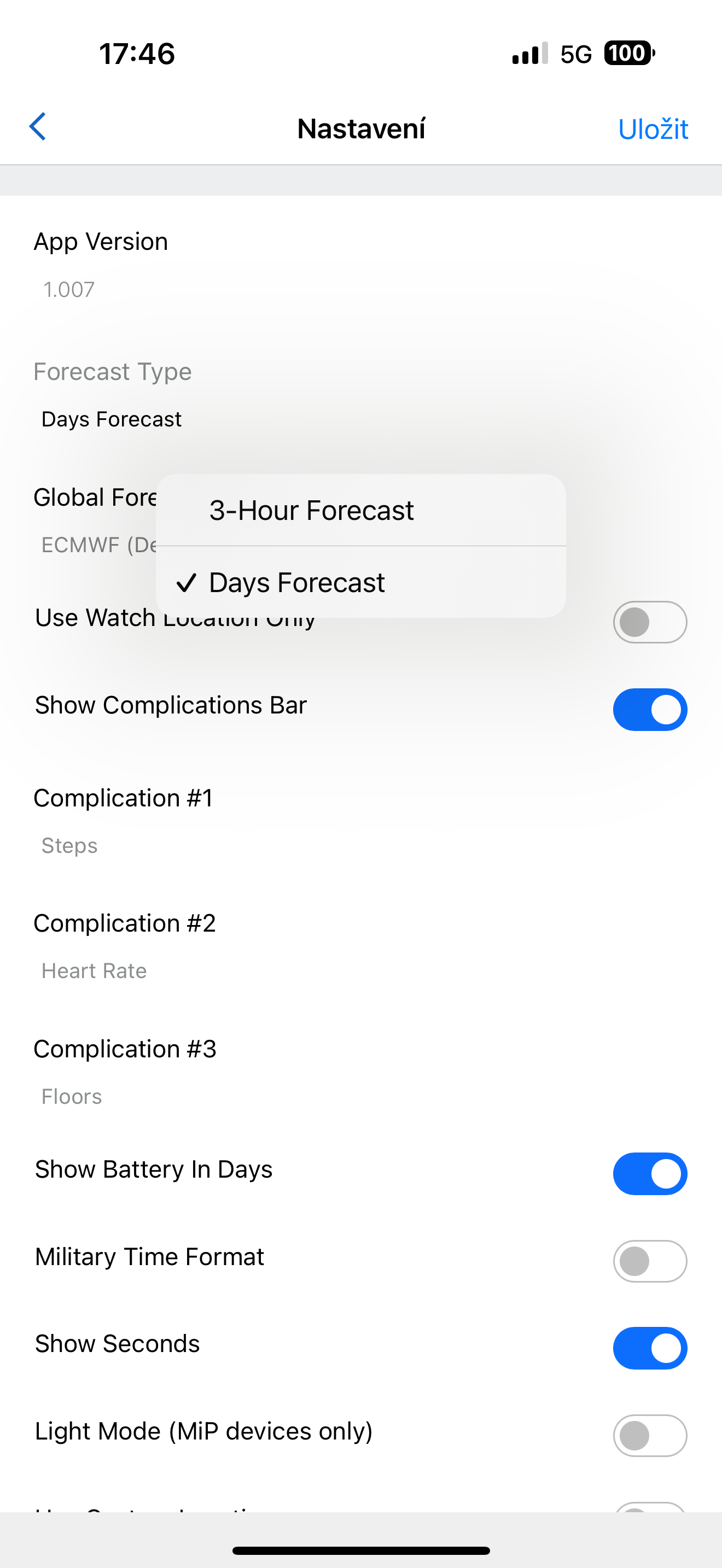Change Complication #2 from Heart Rate

click(x=361, y=947)
